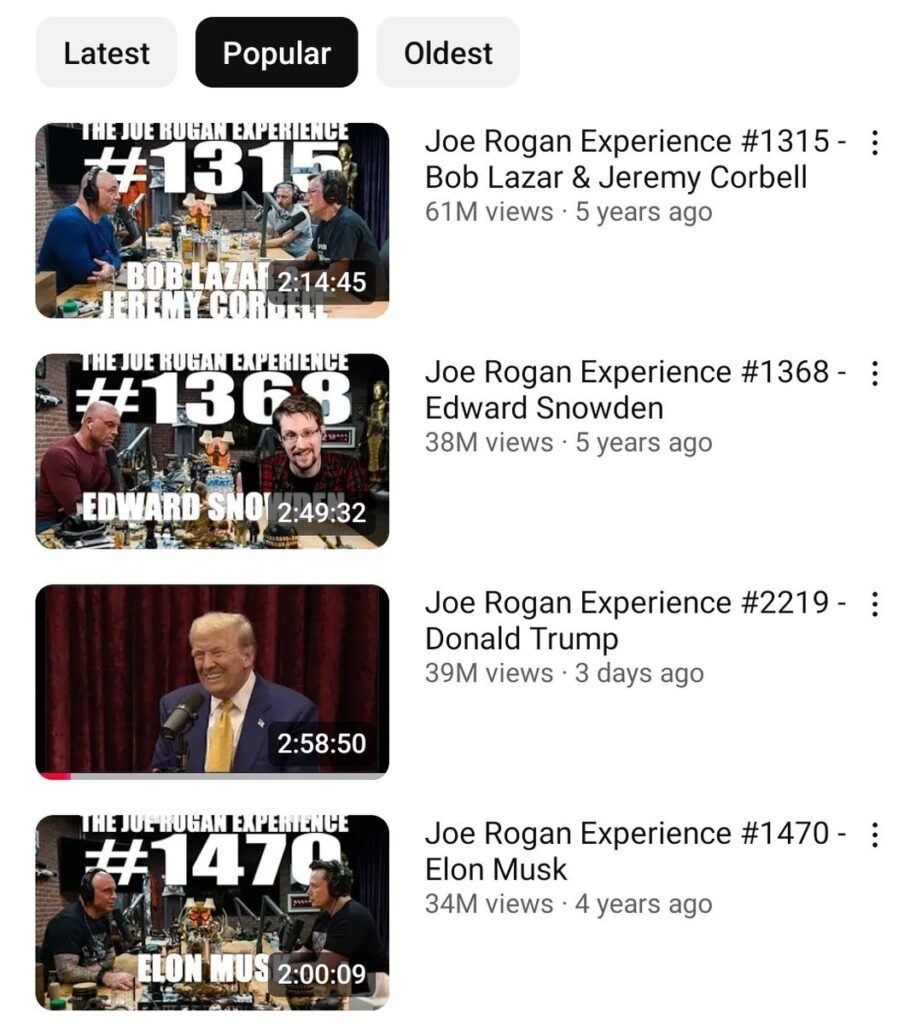This screenshot has height=1024, width=910.
Task: Play the Edward Snowden episode thumbnail
Action: tap(212, 451)
